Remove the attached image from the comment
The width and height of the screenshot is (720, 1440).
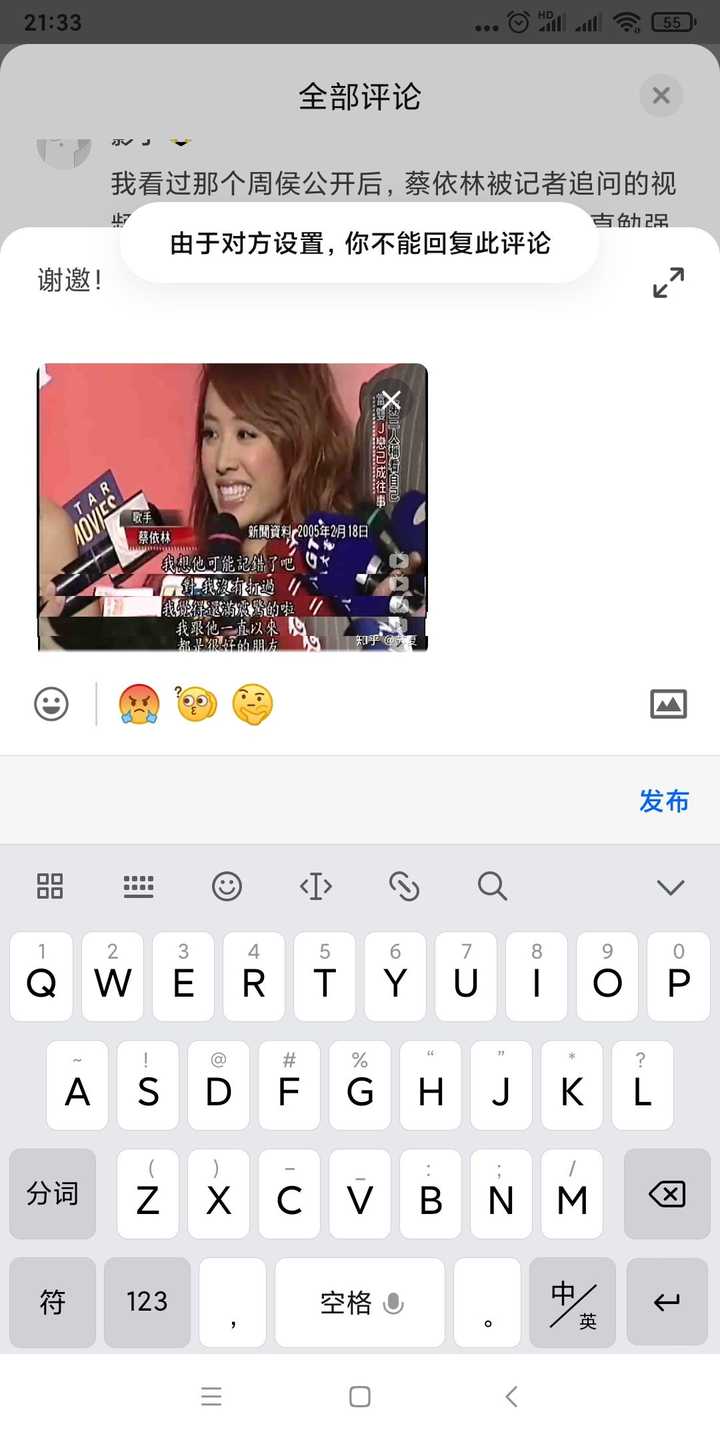coord(391,401)
